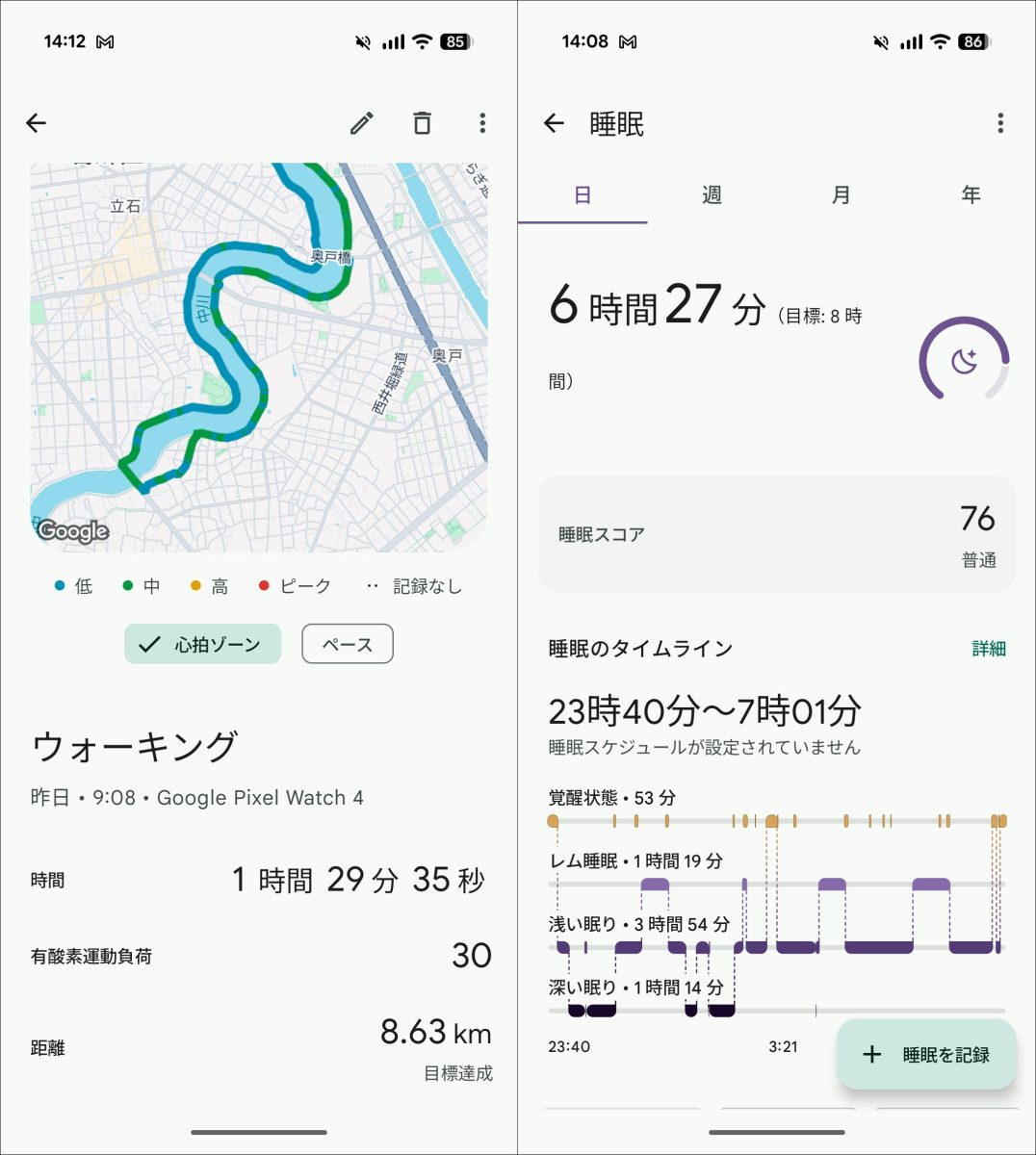Select the 日 tab
Viewport: 1036px width, 1155px height.
[583, 195]
